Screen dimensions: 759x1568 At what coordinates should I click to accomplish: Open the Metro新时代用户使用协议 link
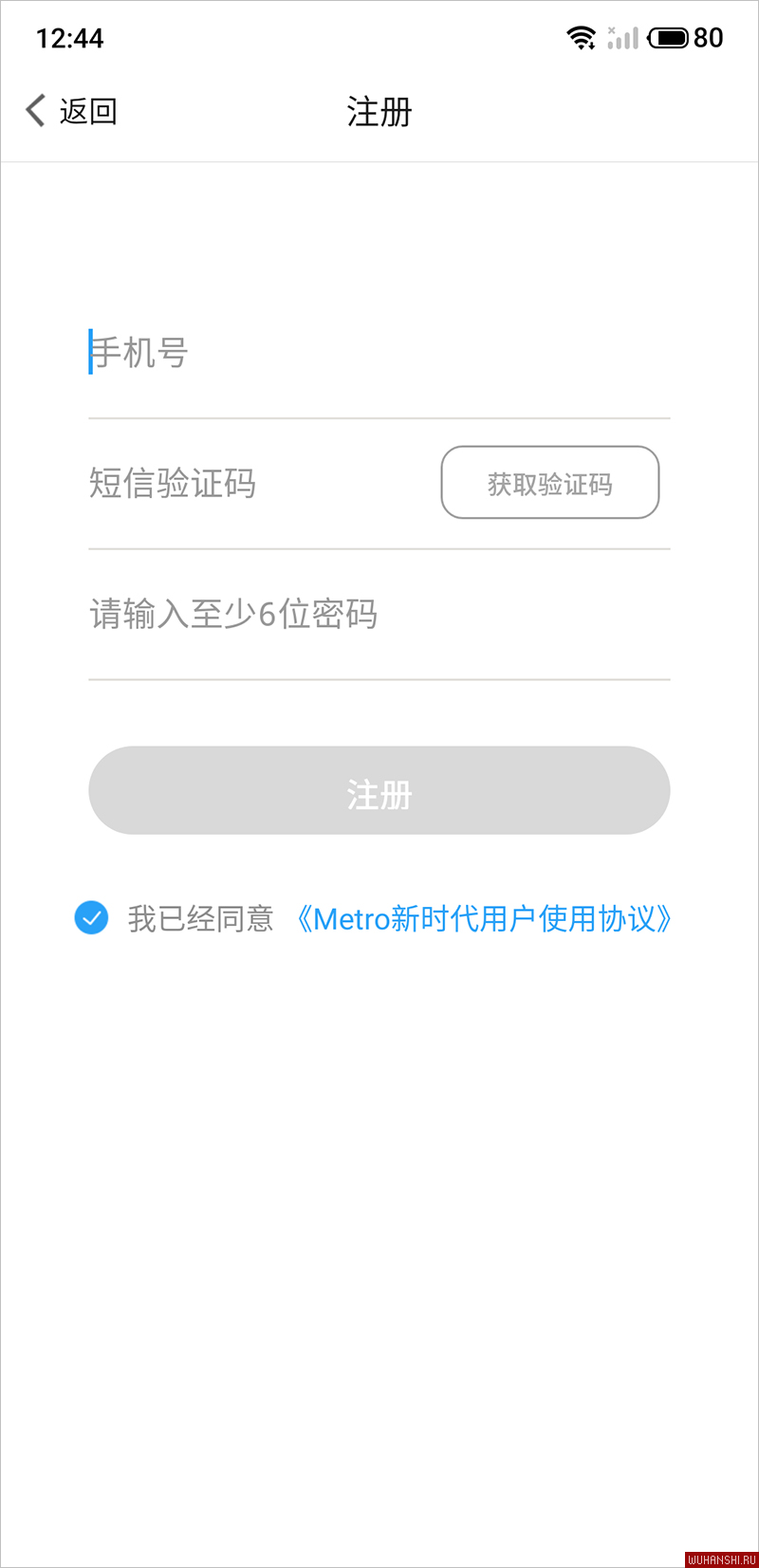[x=484, y=918]
